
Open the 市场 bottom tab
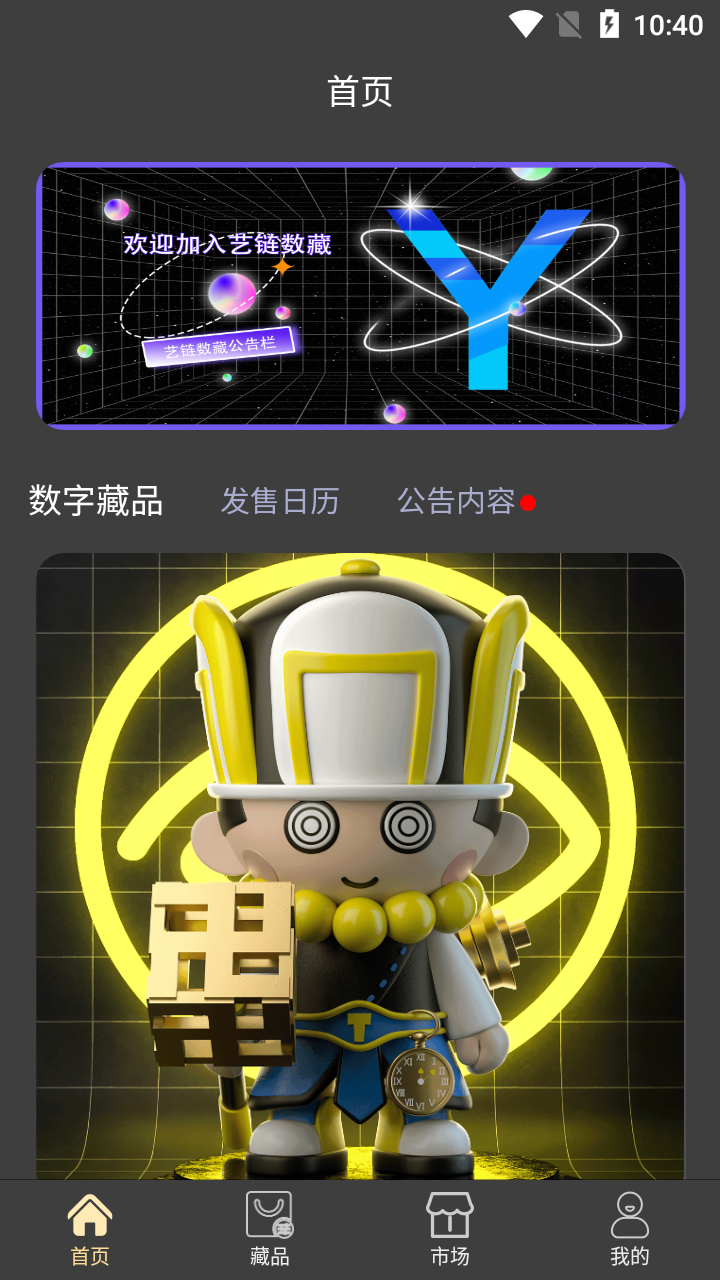click(x=450, y=1230)
